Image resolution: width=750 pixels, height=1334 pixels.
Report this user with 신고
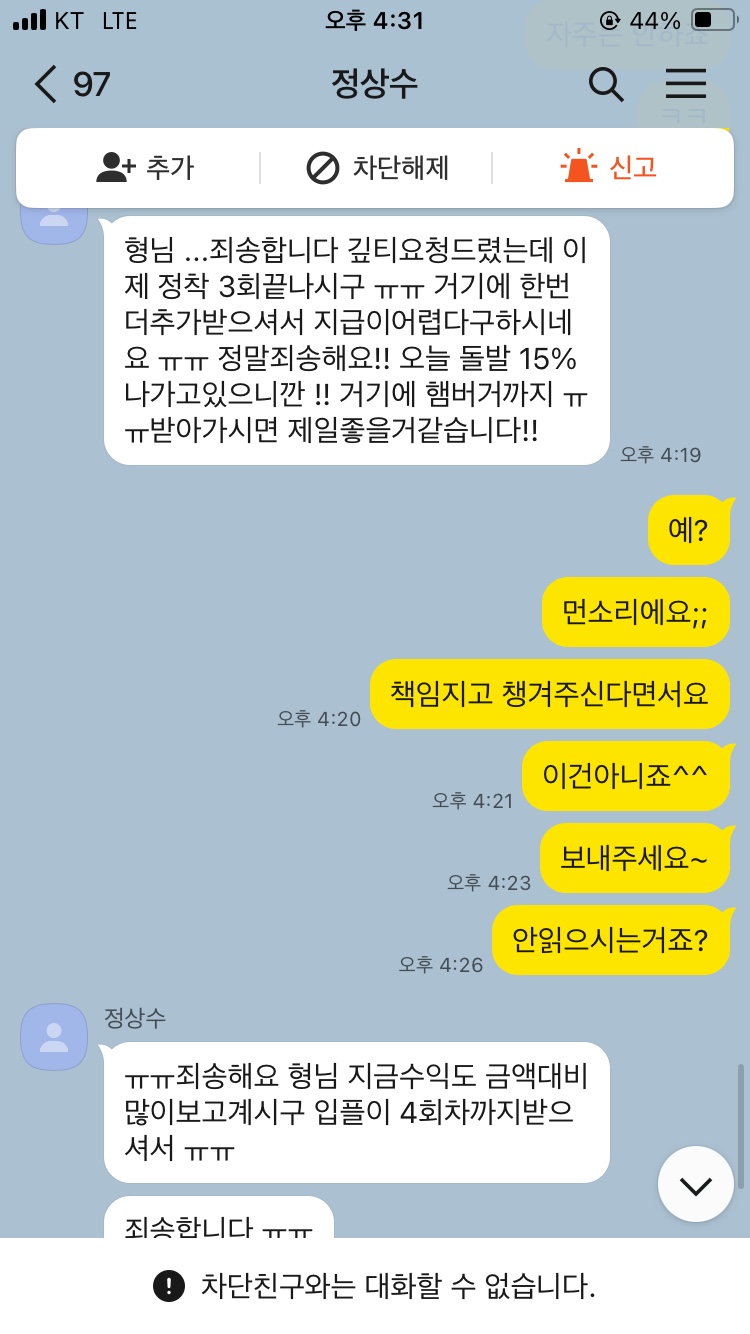coord(608,168)
